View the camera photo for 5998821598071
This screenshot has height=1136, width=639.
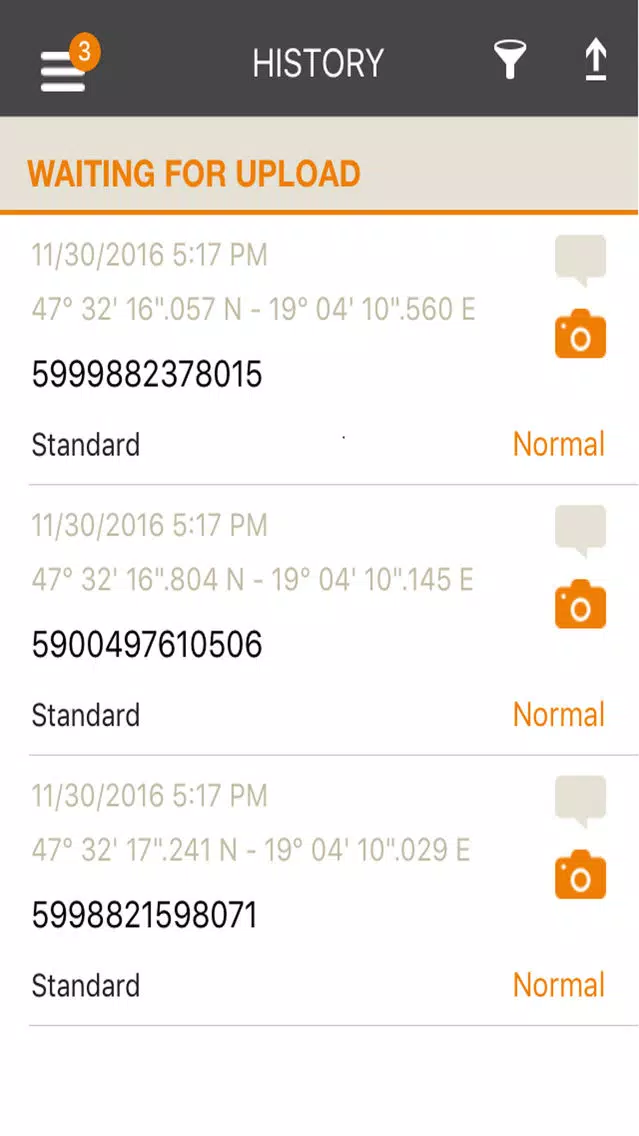pyautogui.click(x=580, y=874)
